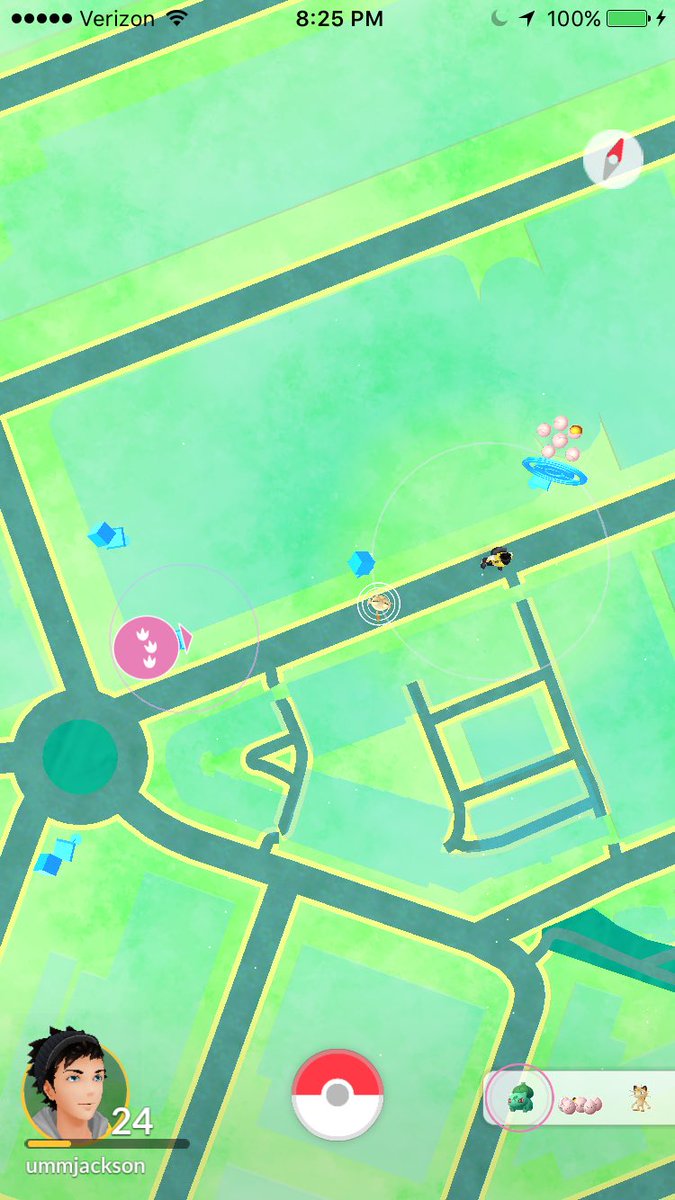Screen dimensions: 675x1200
Task: Open the Poké Ball main menu
Action: 337,1095
